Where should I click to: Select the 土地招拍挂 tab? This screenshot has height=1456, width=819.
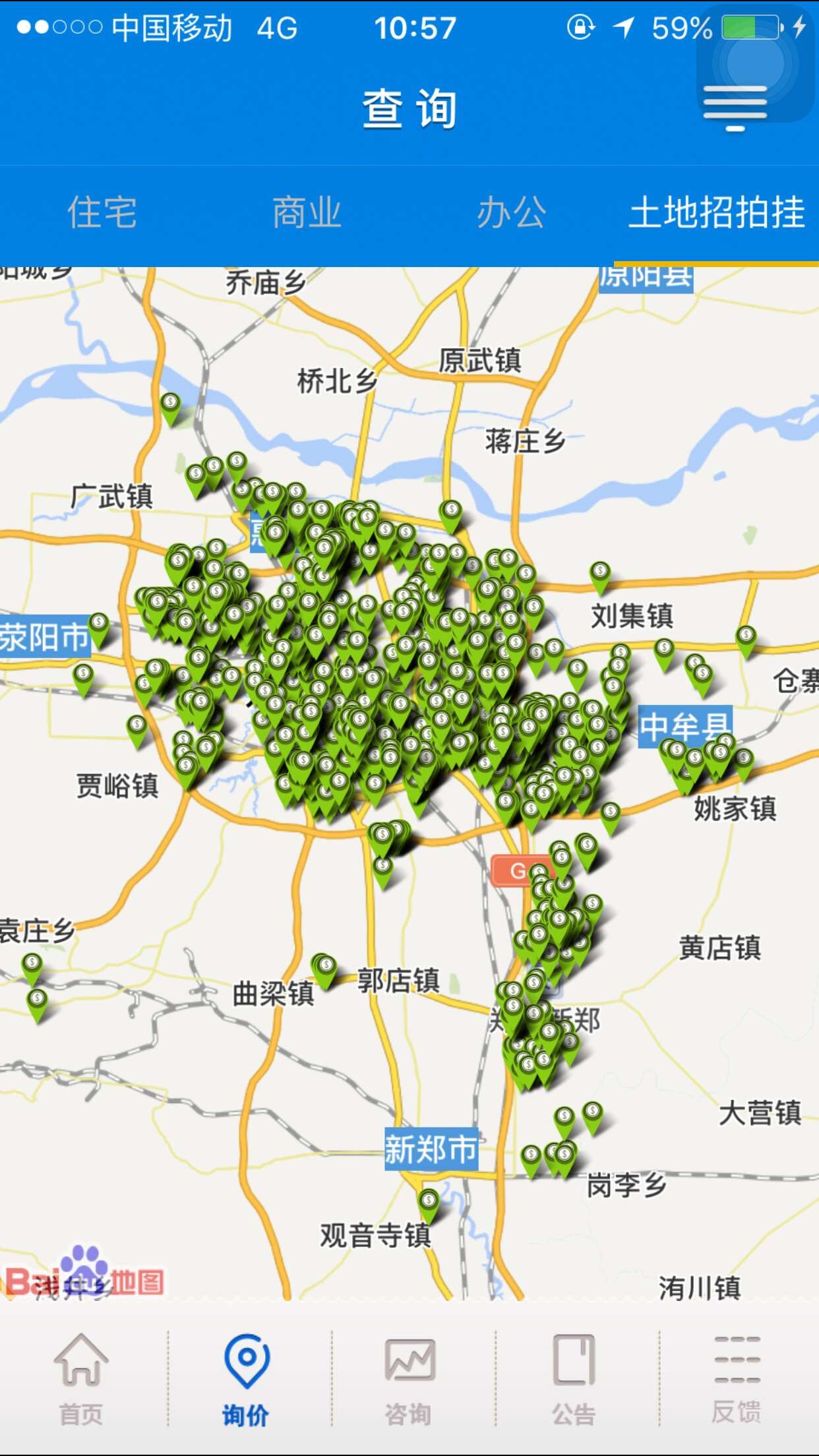coord(716,213)
